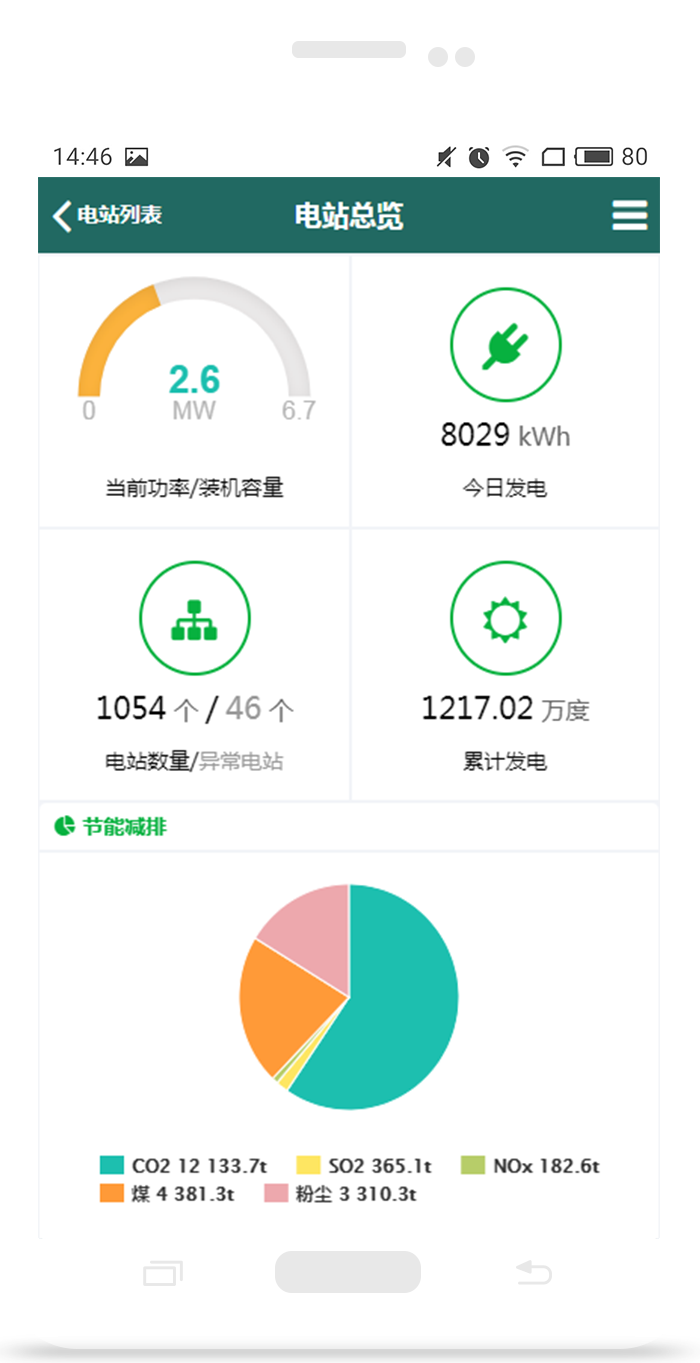Open recent apps from navigation bar
This screenshot has height=1363, width=700.
163,1273
